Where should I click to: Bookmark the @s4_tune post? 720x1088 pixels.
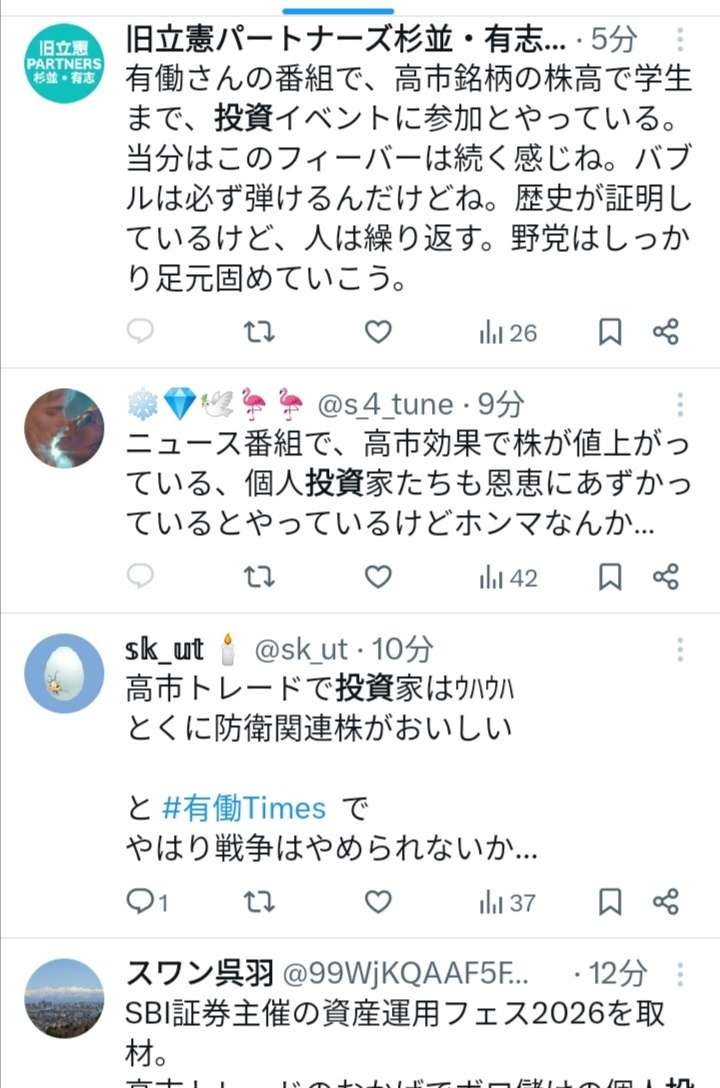coord(610,576)
